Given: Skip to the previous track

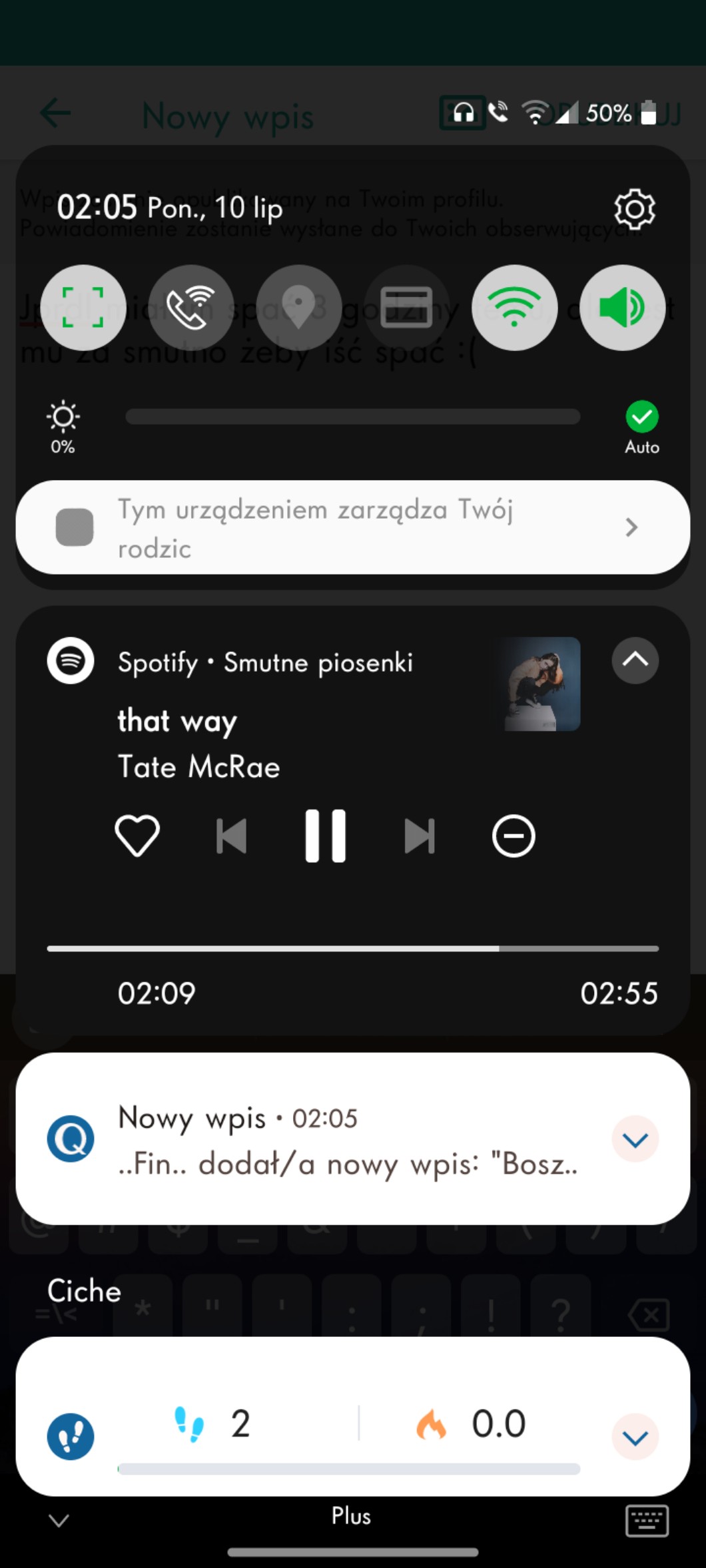Looking at the screenshot, I should 232,836.
